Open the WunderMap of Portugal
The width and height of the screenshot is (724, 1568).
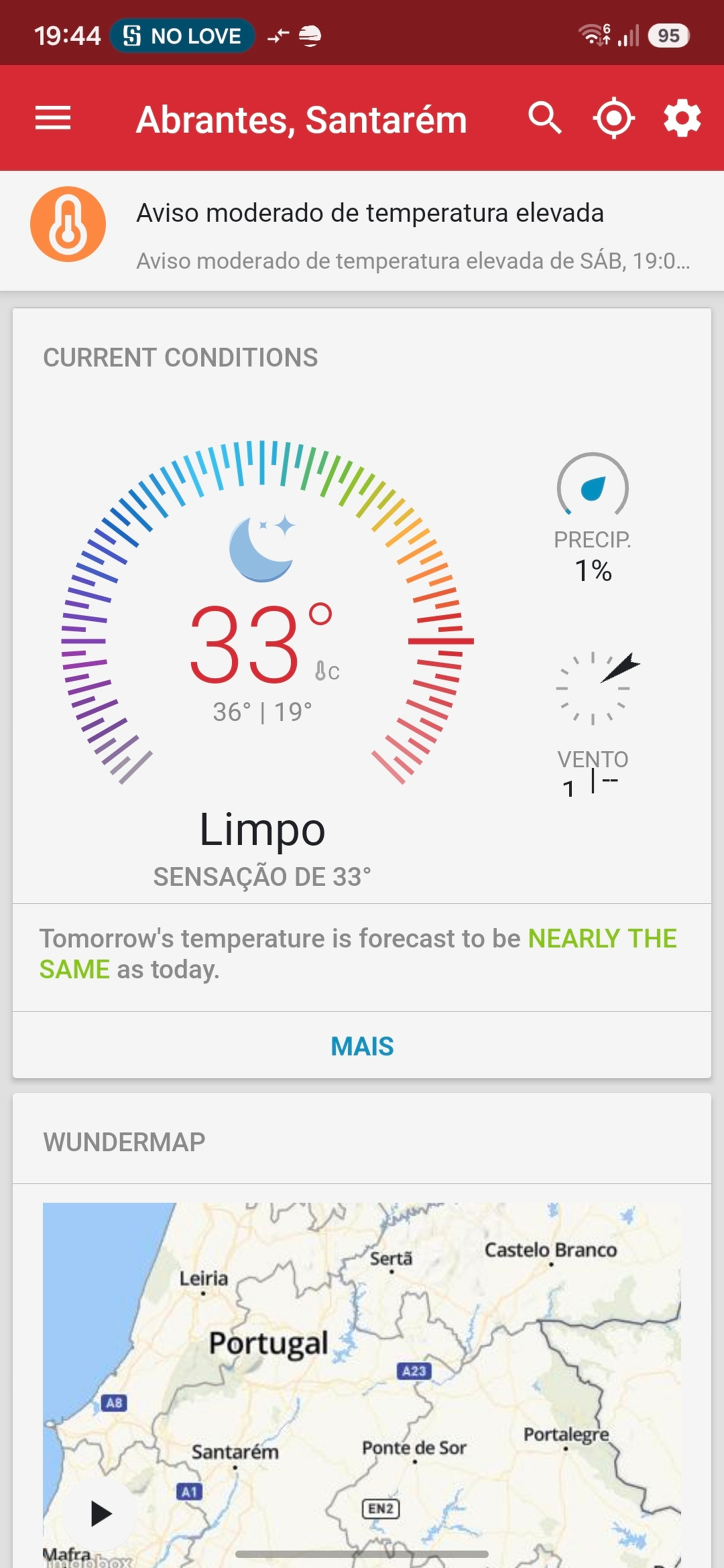click(362, 1385)
